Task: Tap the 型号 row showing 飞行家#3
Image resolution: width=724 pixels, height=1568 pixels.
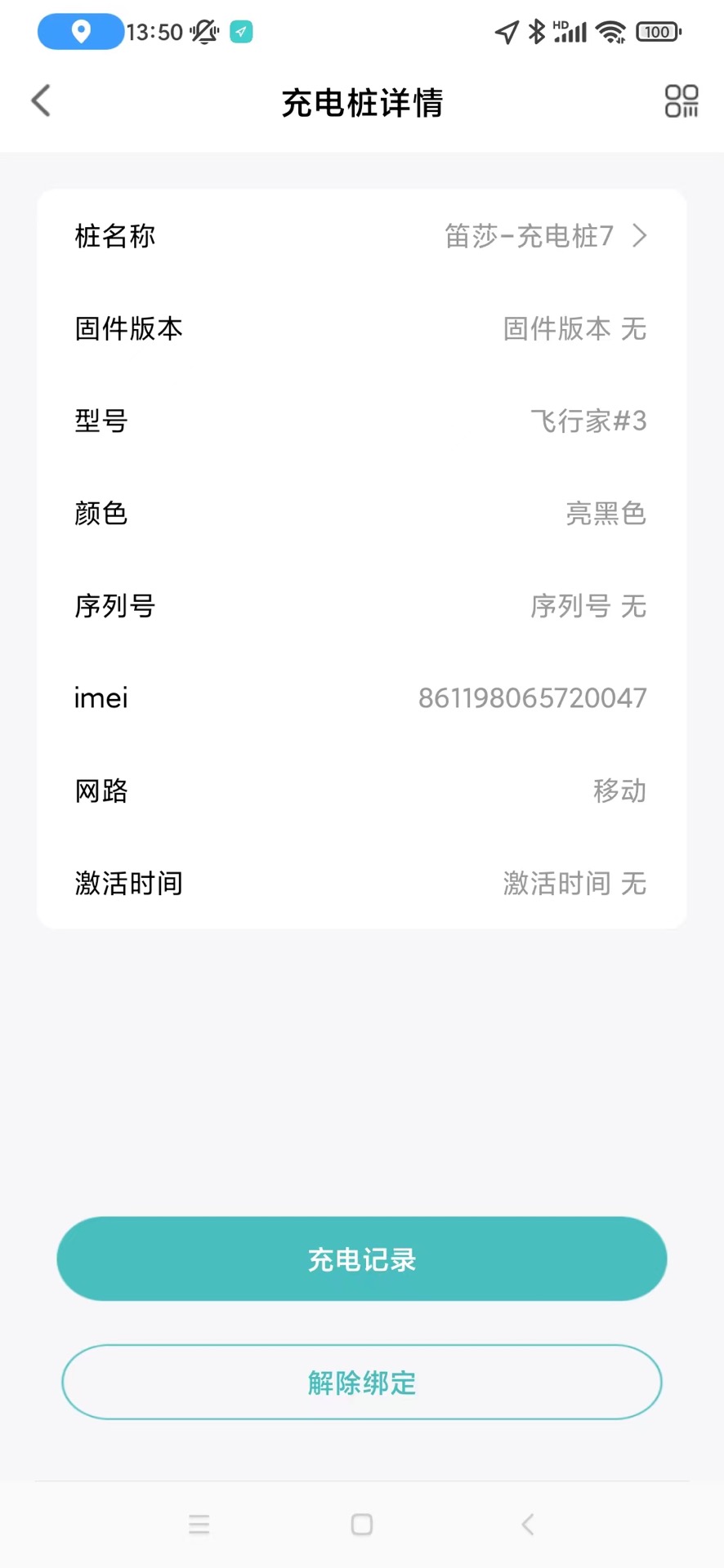Action: [361, 421]
